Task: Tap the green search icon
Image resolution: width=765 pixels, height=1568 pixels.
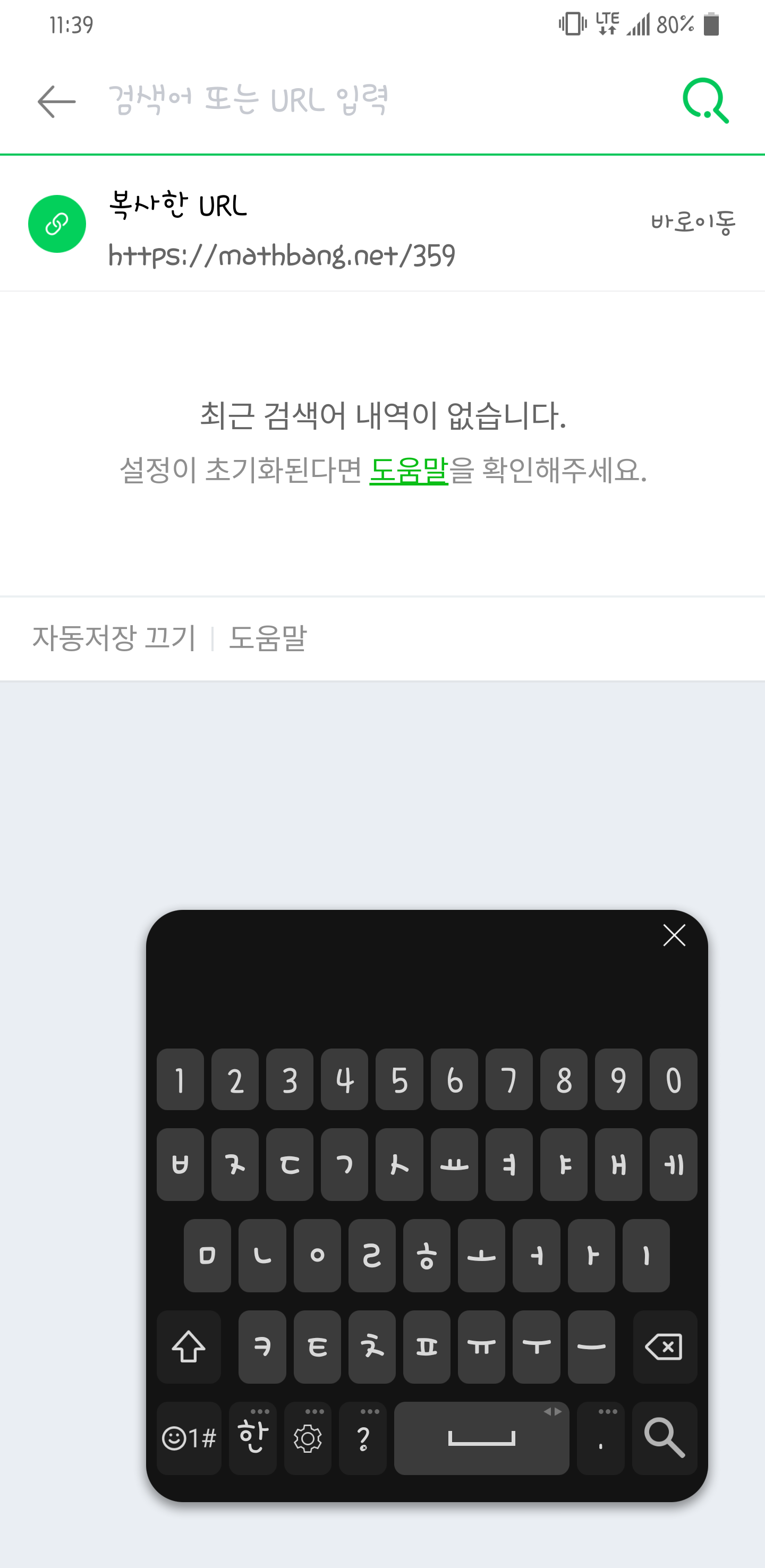Action: 706,101
